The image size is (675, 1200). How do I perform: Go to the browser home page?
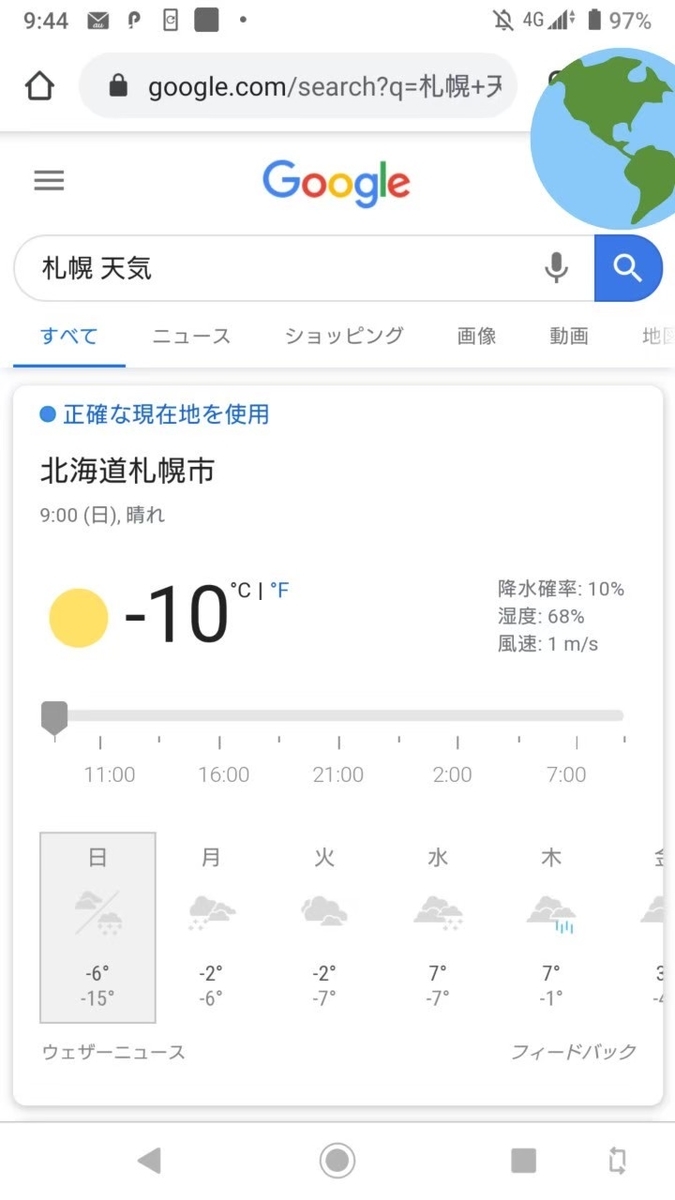pyautogui.click(x=39, y=86)
